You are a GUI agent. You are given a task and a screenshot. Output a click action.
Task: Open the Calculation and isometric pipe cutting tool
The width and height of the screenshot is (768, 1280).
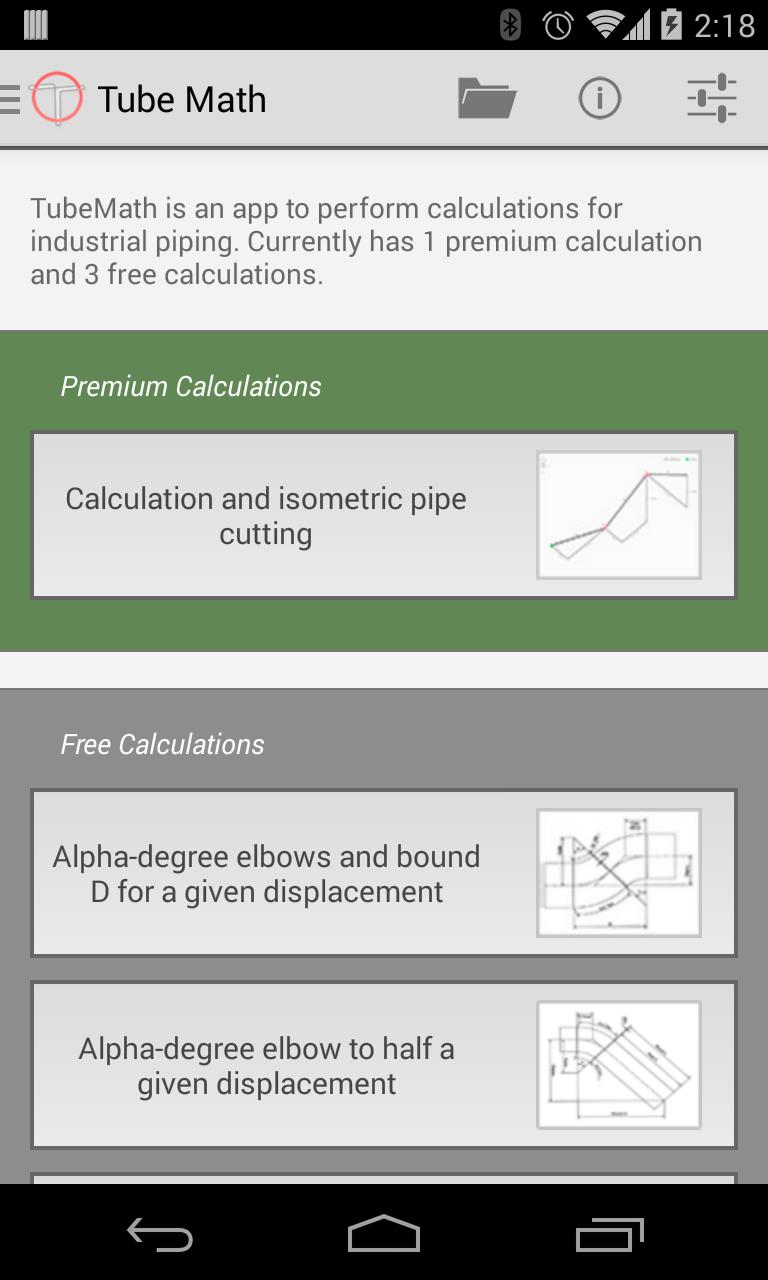(x=265, y=515)
